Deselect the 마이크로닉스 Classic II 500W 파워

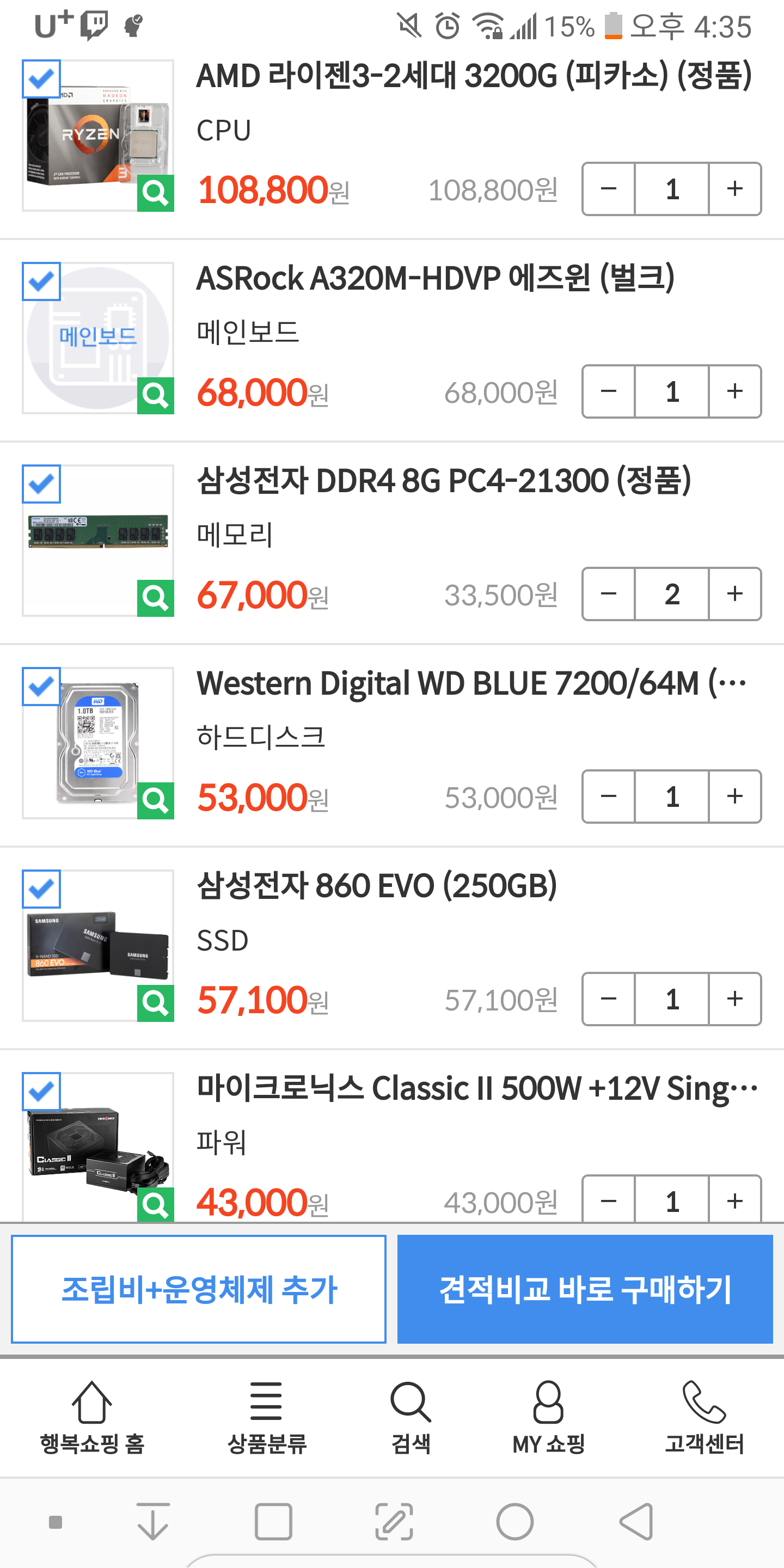tap(41, 1092)
